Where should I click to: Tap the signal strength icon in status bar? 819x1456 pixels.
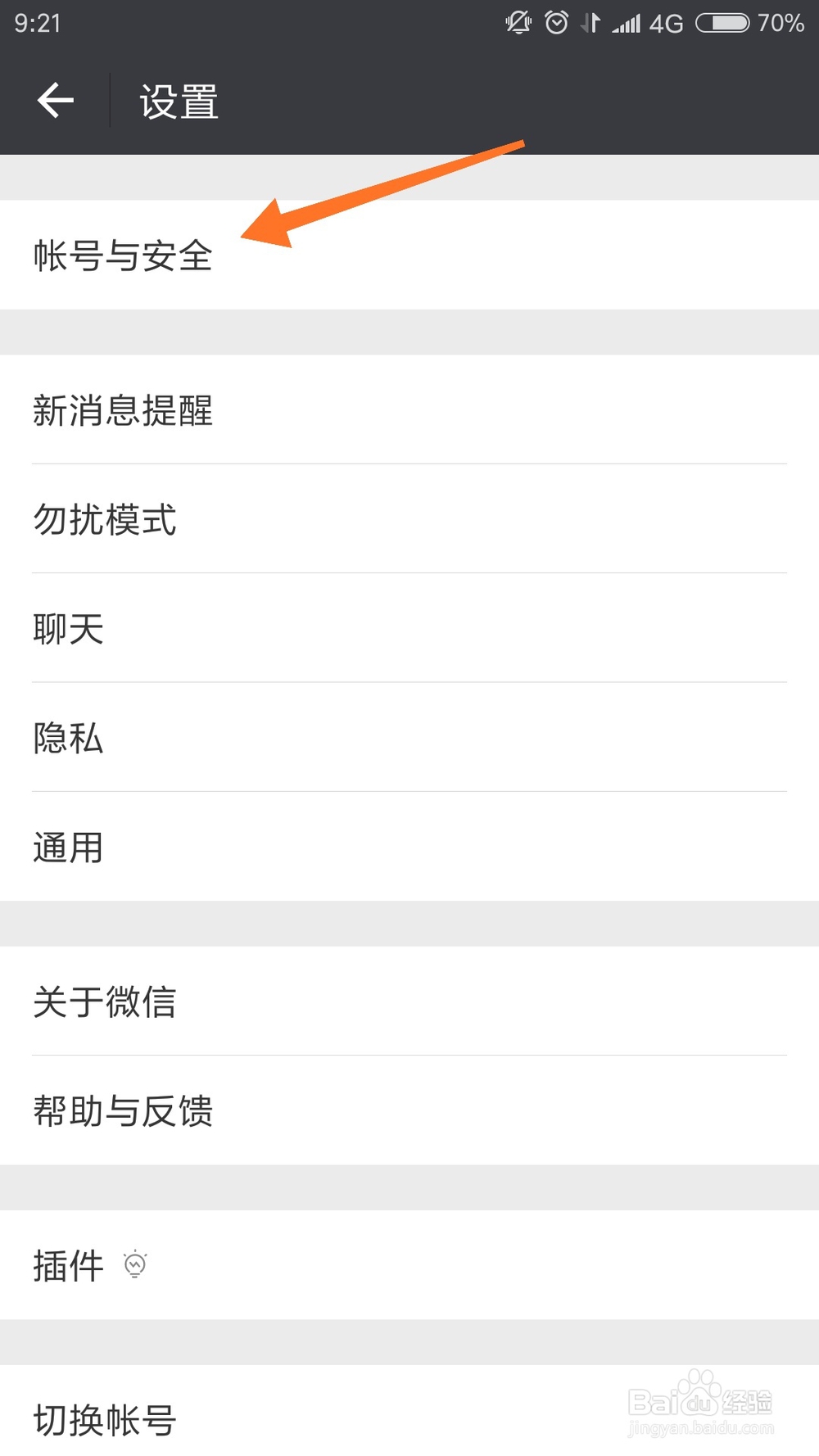[627, 23]
